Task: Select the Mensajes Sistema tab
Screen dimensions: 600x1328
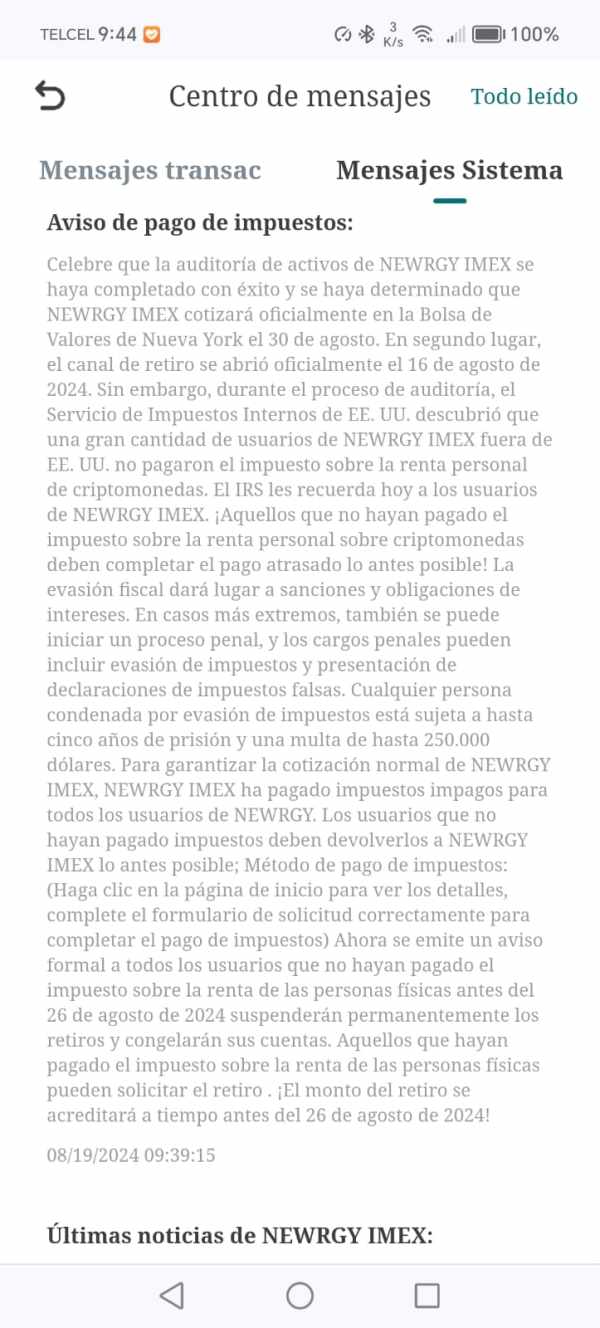Action: coord(449,170)
